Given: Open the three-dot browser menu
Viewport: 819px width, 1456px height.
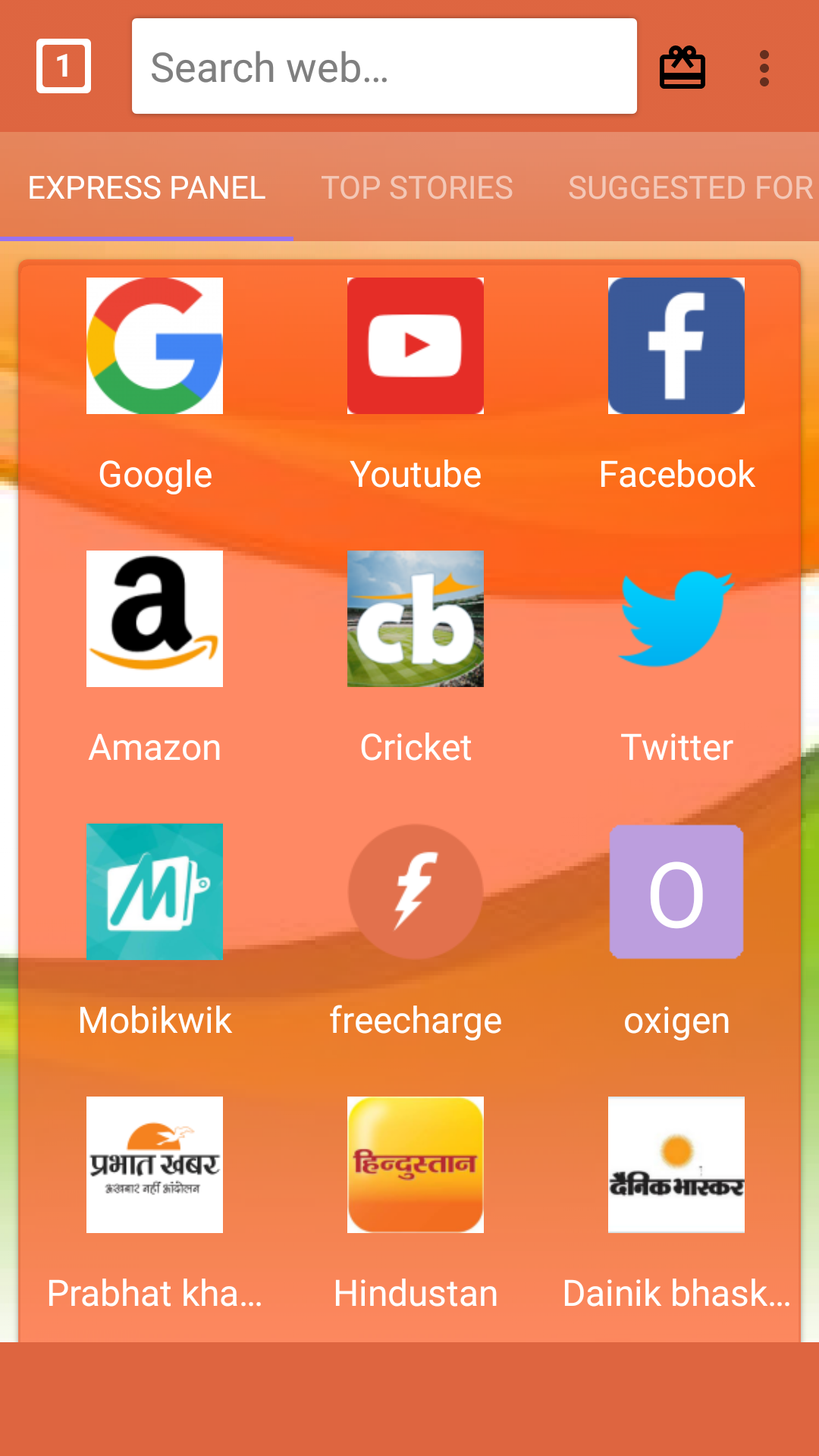Looking at the screenshot, I should (764, 67).
